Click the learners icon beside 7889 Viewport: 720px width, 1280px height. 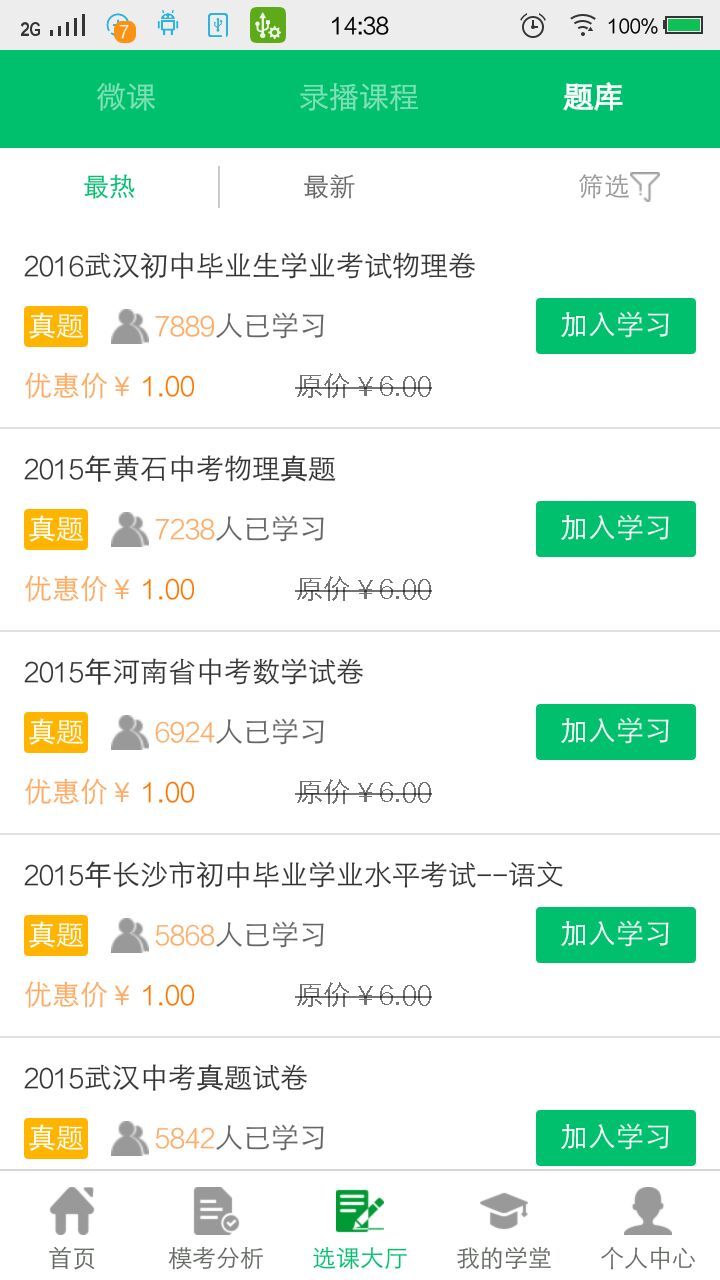[129, 325]
